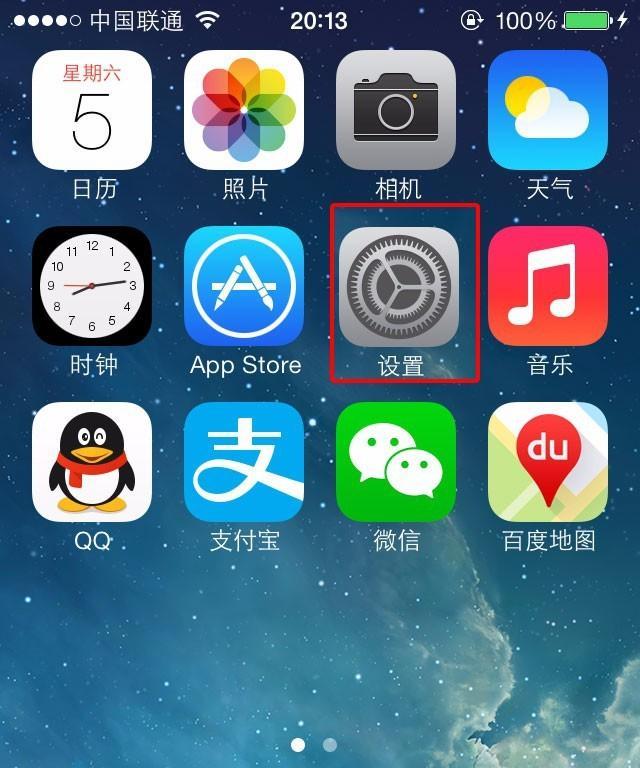Open the Calendar (日历) app
Image resolution: width=640 pixels, height=768 pixels.
(92, 110)
